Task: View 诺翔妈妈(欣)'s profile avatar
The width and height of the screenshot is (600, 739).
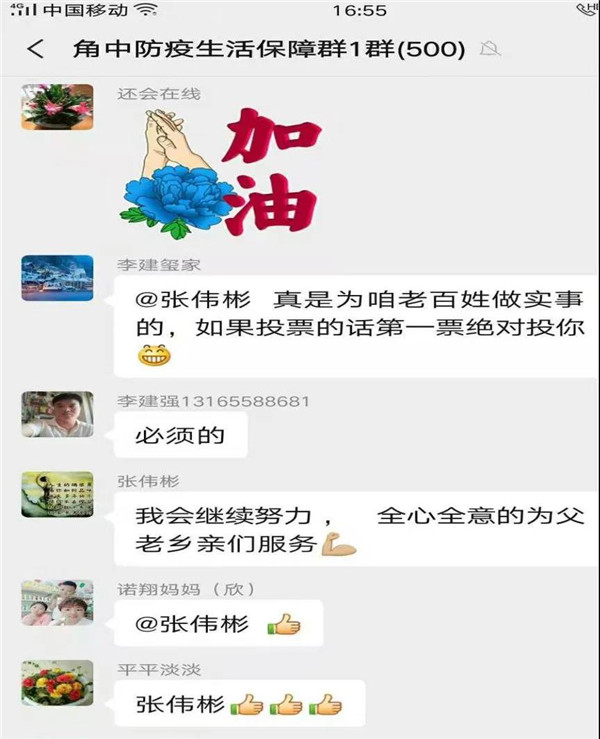Action: pyautogui.click(x=57, y=603)
